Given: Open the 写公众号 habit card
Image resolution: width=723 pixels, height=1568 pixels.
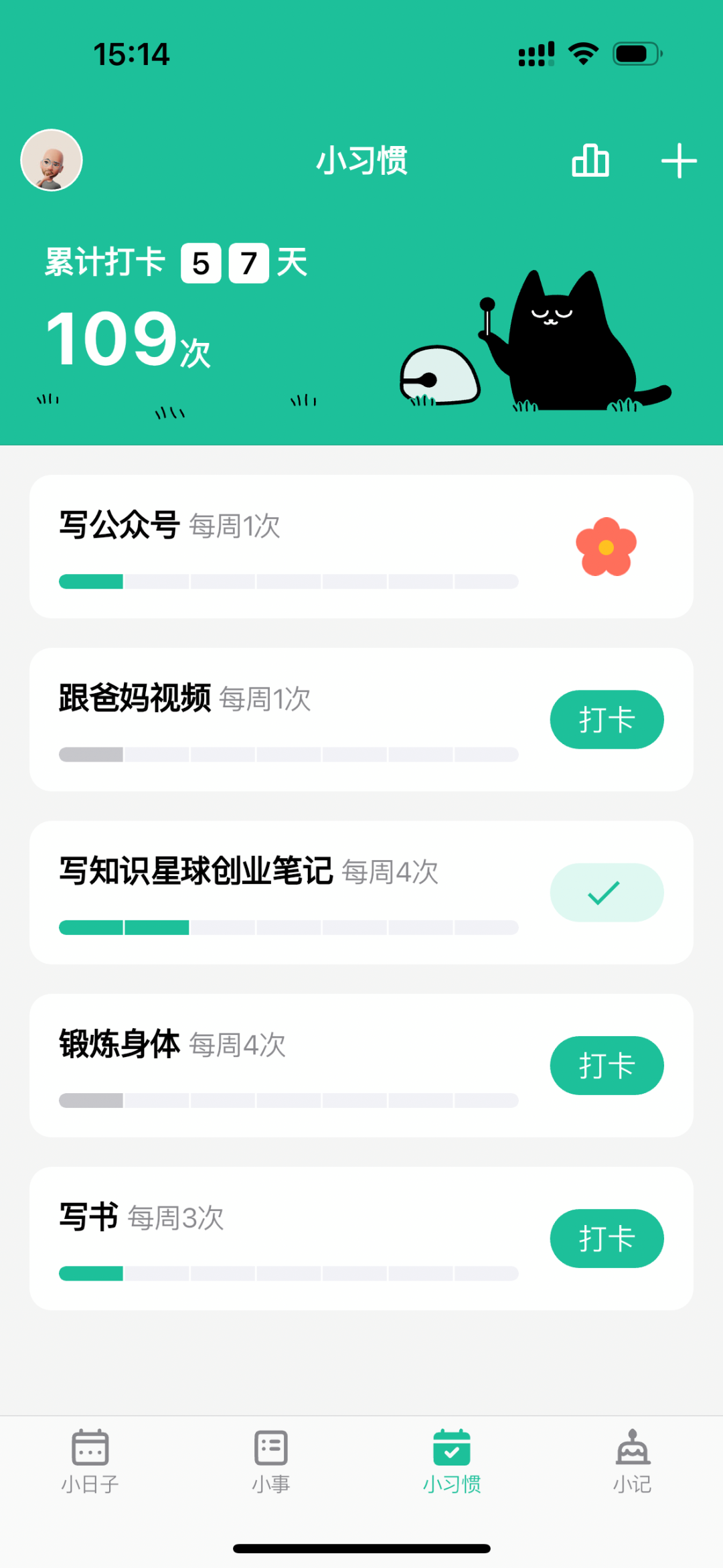Looking at the screenshot, I should (361, 547).
